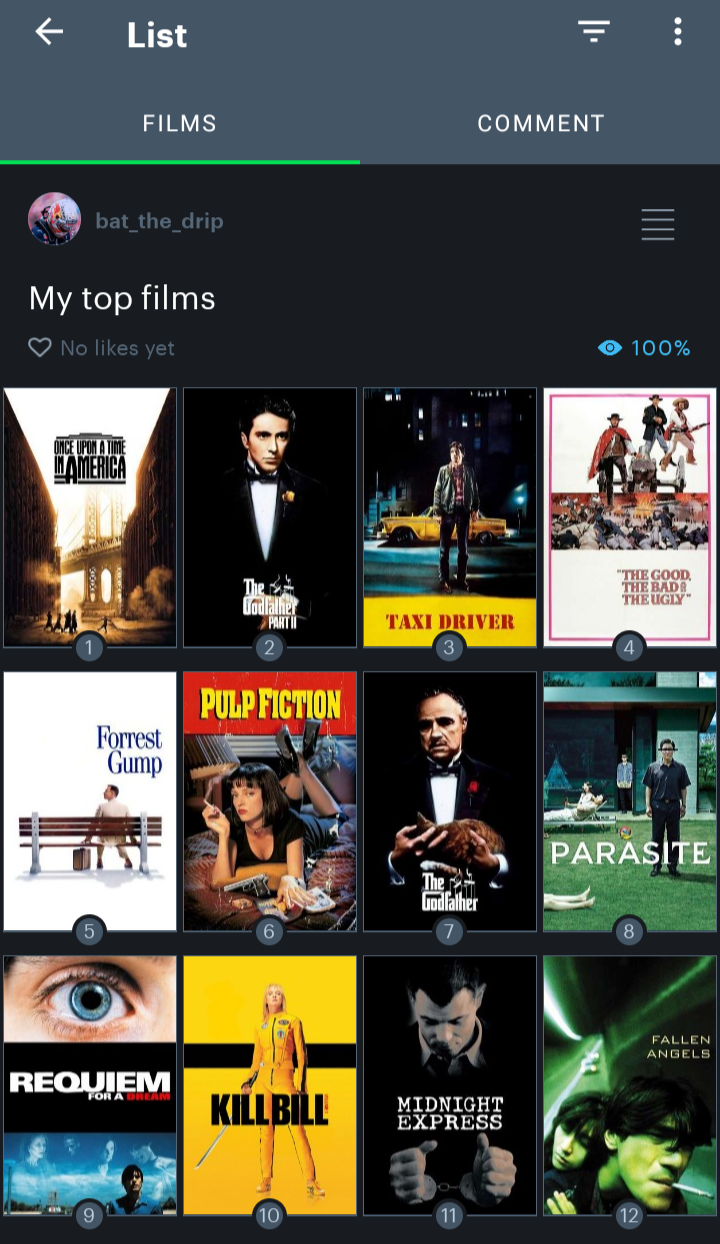The width and height of the screenshot is (720, 1244).
Task: Open the Taxi Driver film
Action: coord(450,517)
